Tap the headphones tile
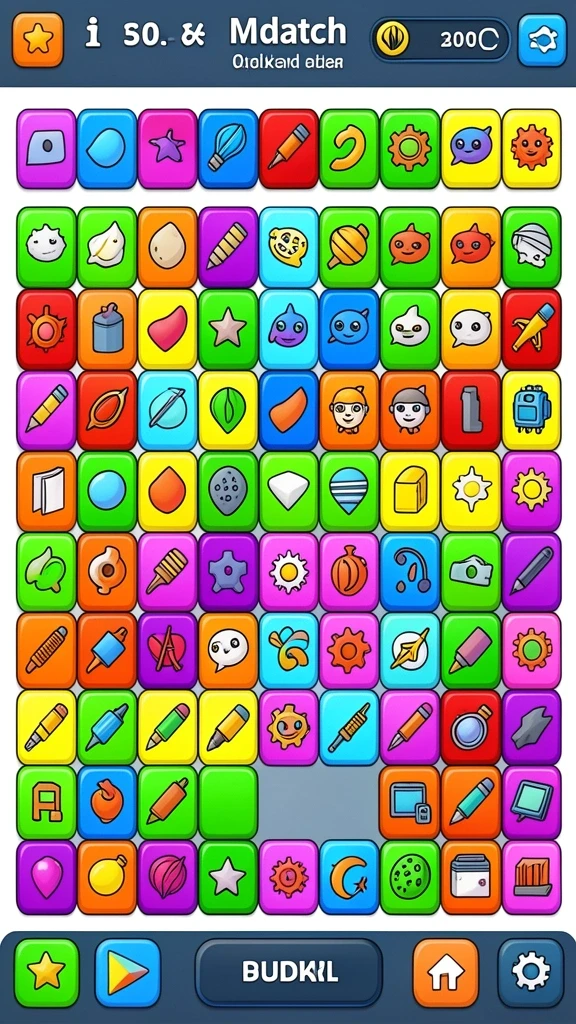This screenshot has width=576, height=1024. pyautogui.click(x=409, y=571)
